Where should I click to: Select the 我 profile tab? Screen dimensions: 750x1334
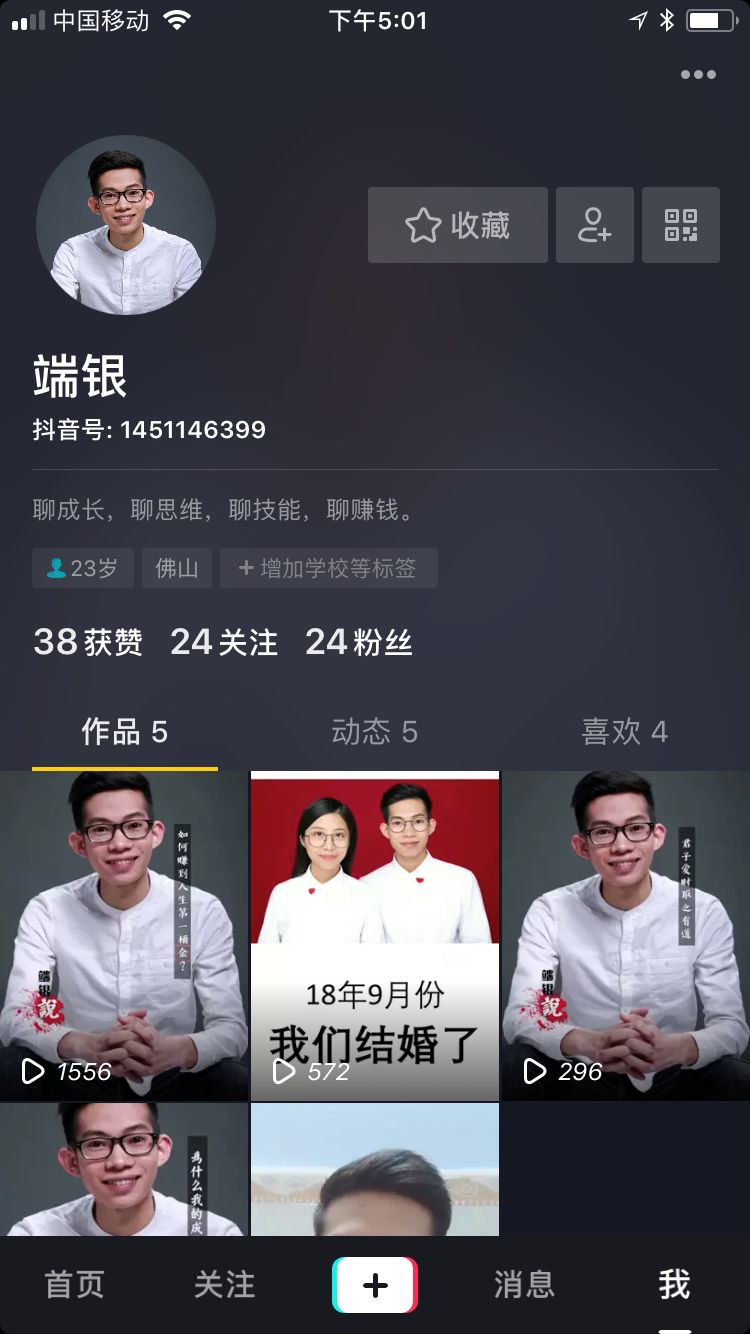(x=674, y=1284)
